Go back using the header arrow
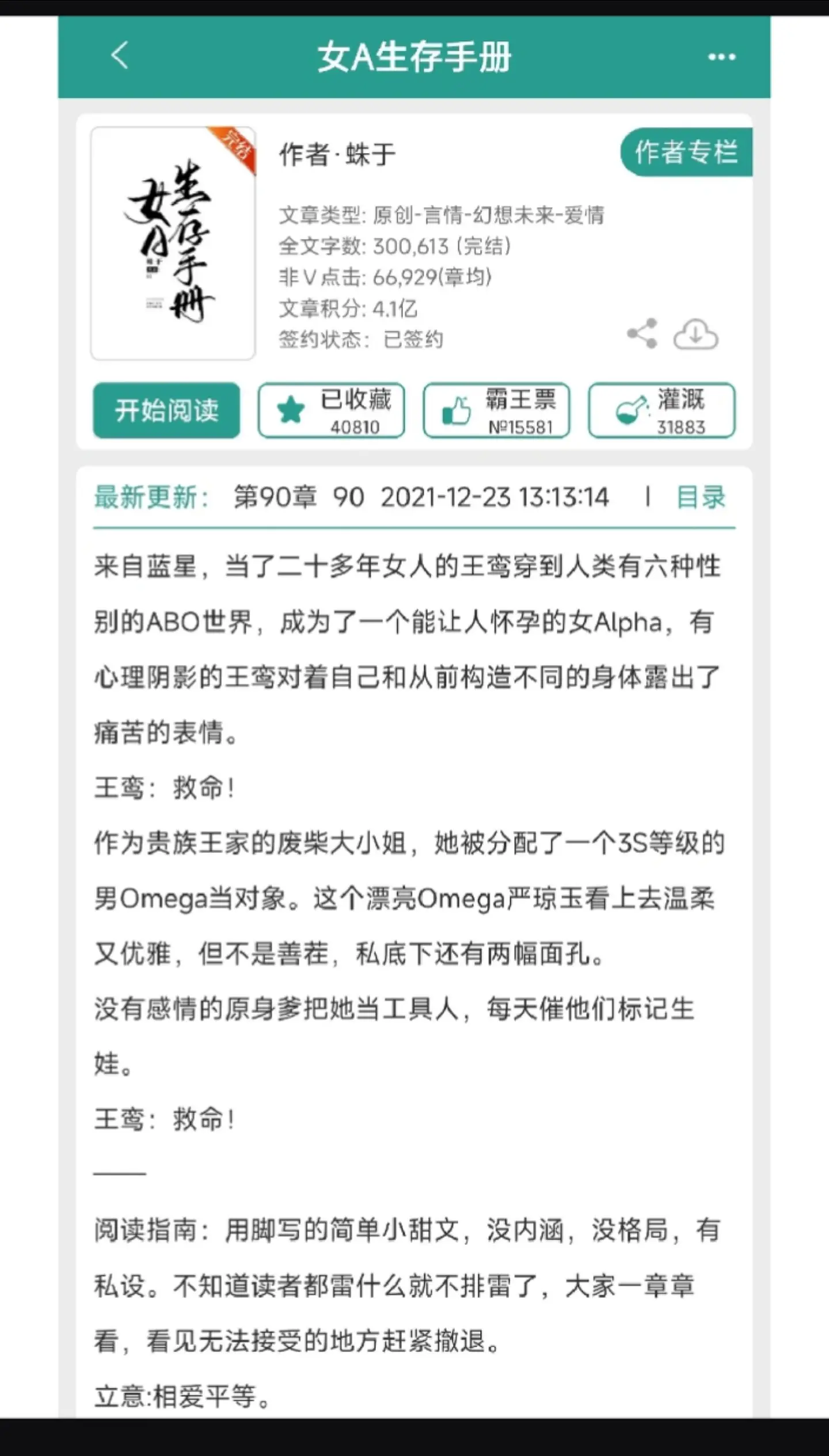Viewport: 829px width, 1456px height. [x=119, y=56]
